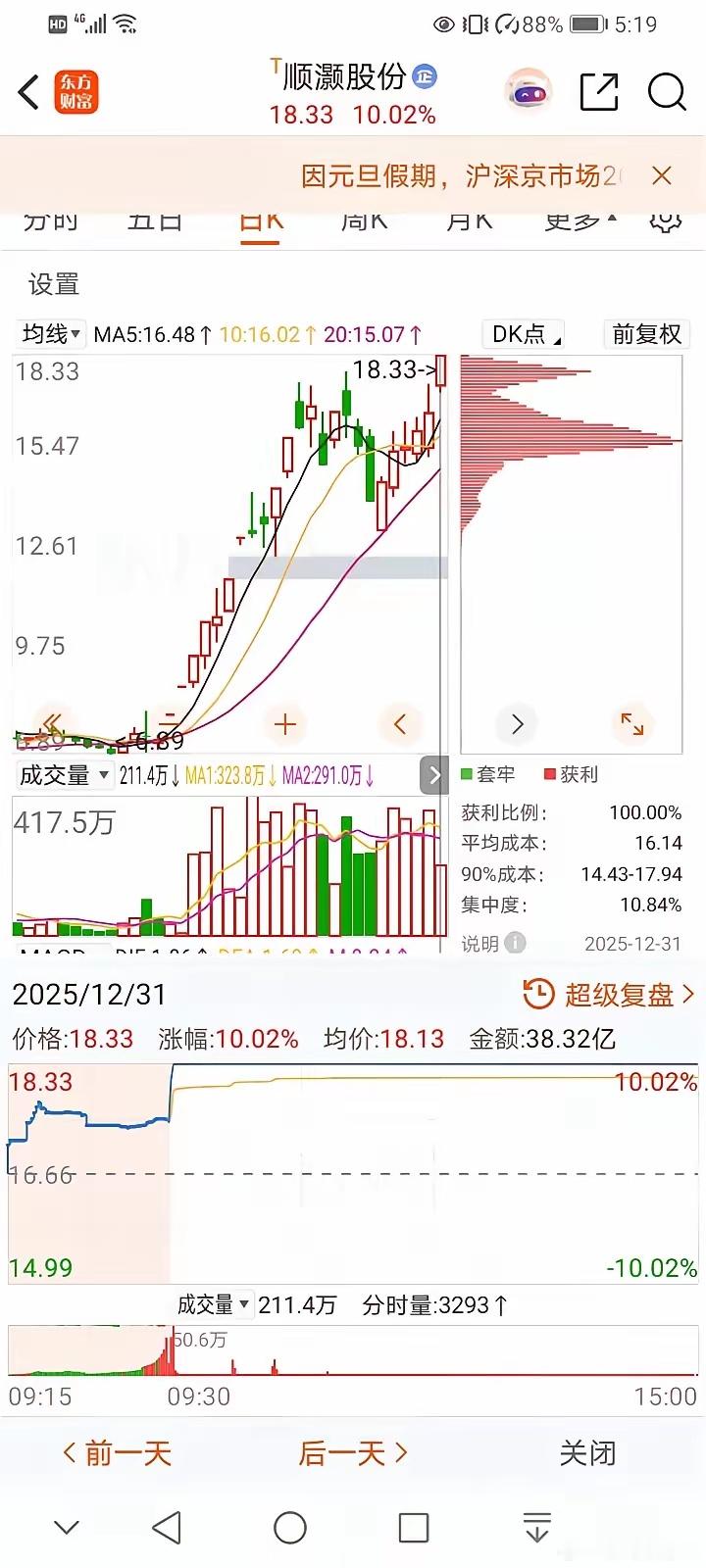This screenshot has height=1568, width=706.
Task: Tap the system home button
Action: [290, 1527]
